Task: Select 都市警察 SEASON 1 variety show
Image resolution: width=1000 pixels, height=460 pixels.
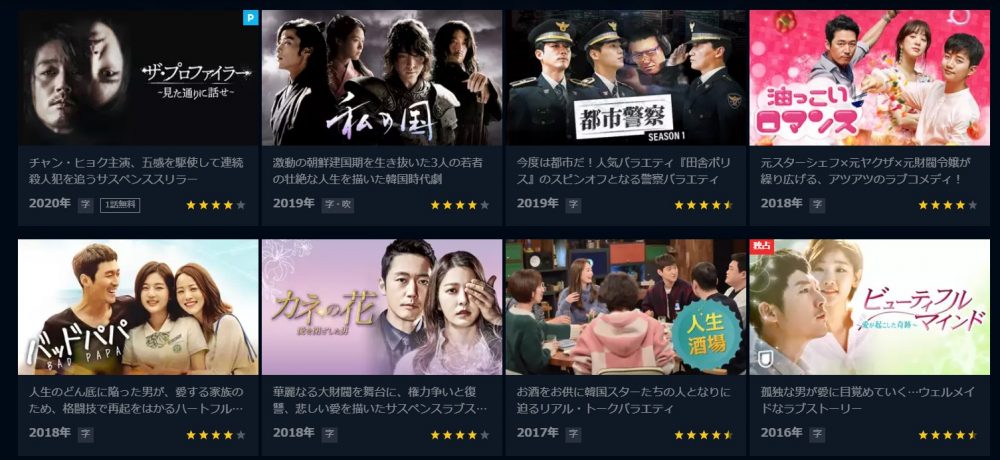Action: (625, 78)
